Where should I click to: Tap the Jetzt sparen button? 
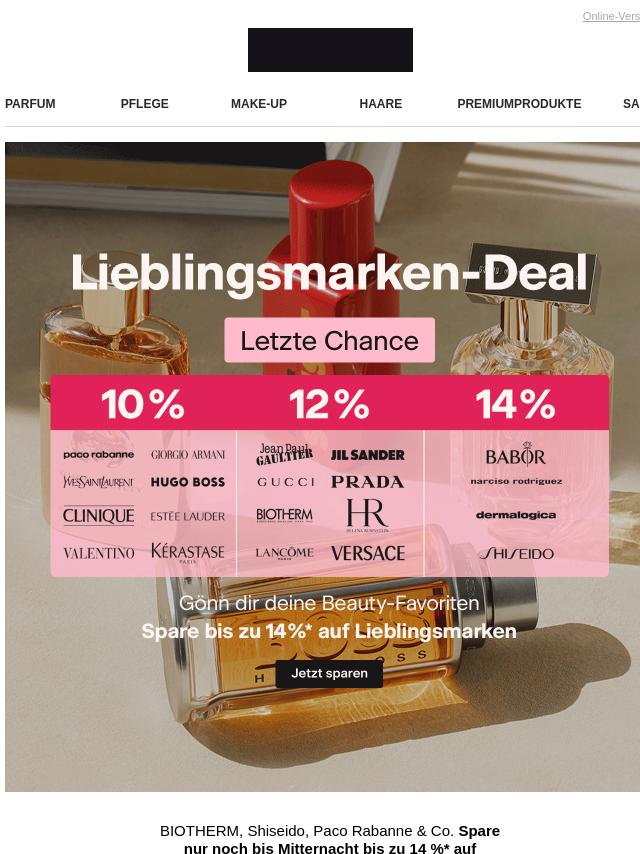(x=329, y=673)
